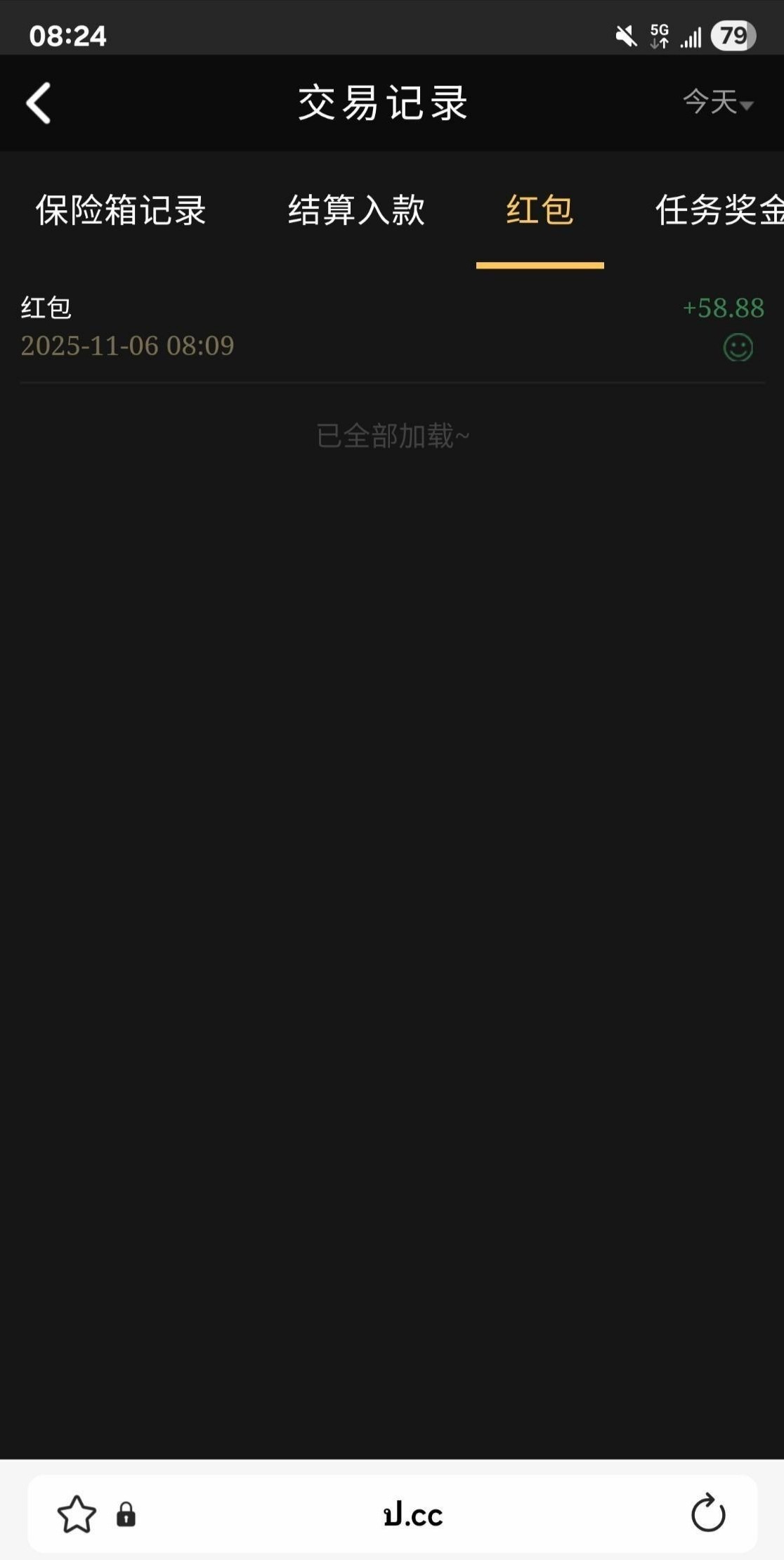The height and width of the screenshot is (1560, 784).
Task: Go back from 交易记录 page
Action: point(39,103)
